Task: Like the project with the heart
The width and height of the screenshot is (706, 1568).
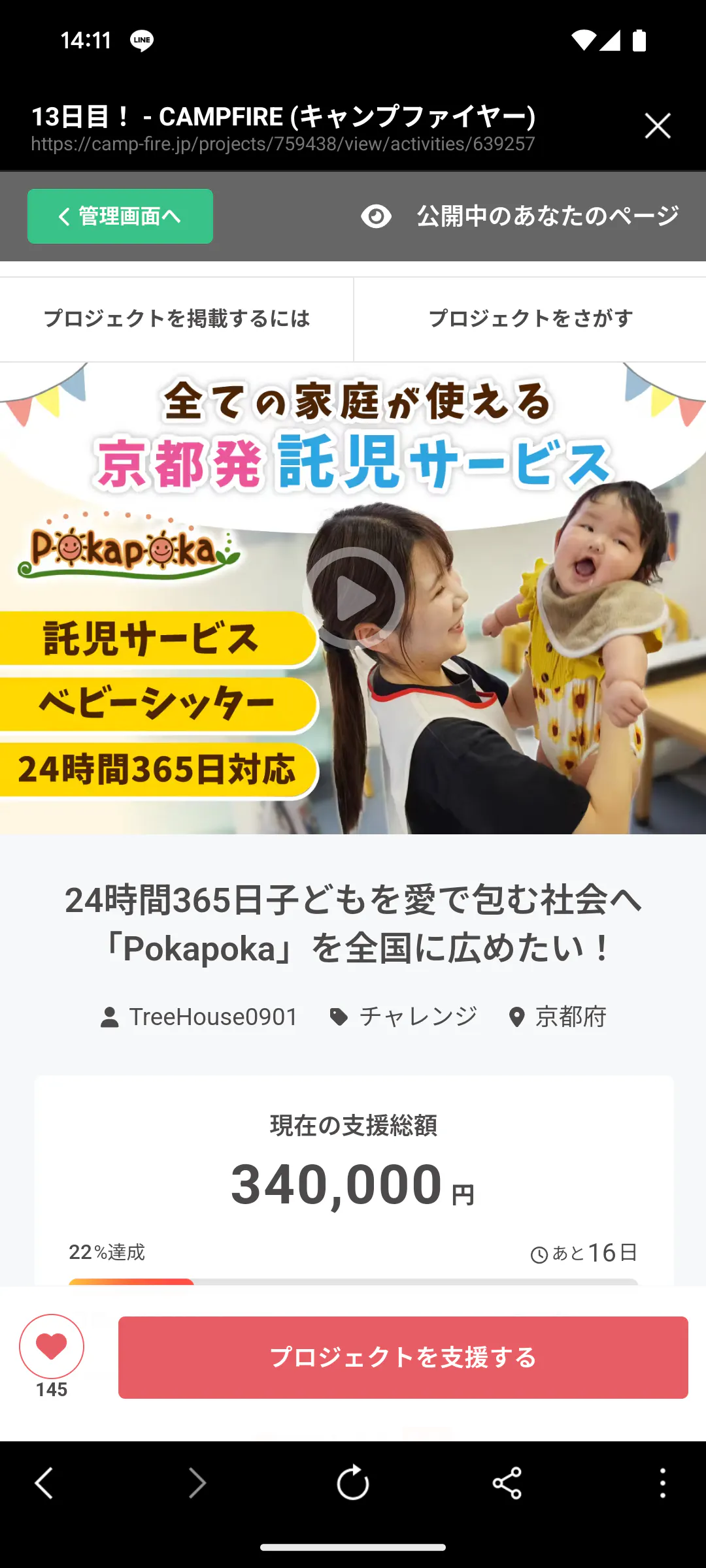Action: pos(52,1346)
